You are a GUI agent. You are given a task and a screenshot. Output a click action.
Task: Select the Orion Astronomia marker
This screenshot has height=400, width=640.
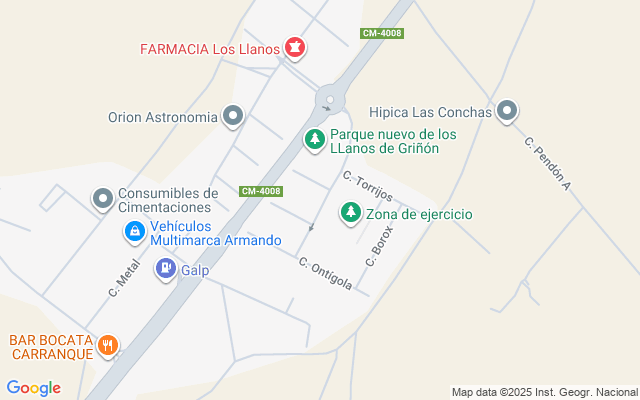click(x=234, y=117)
